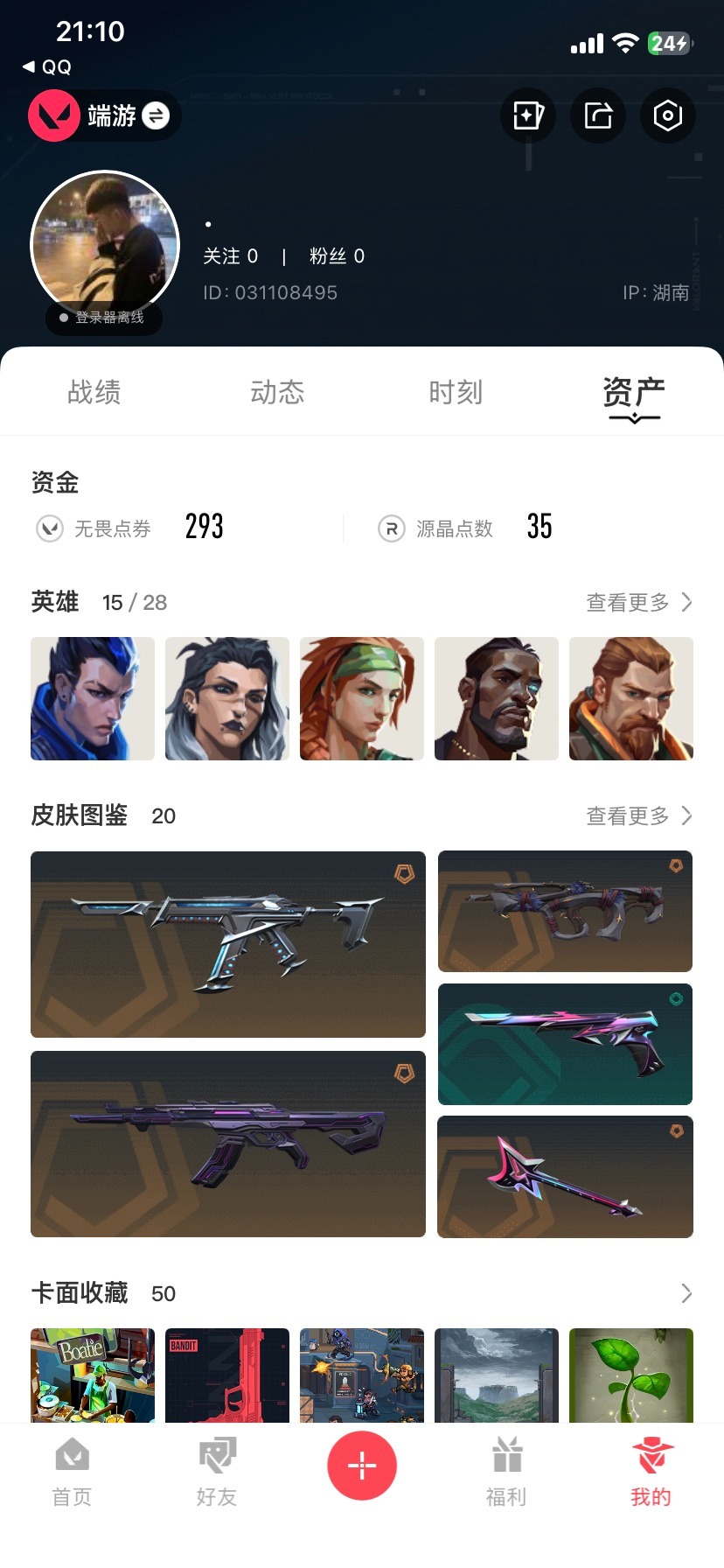Return to QQ via back link
Image resolution: width=724 pixels, height=1568 pixels.
48,66
